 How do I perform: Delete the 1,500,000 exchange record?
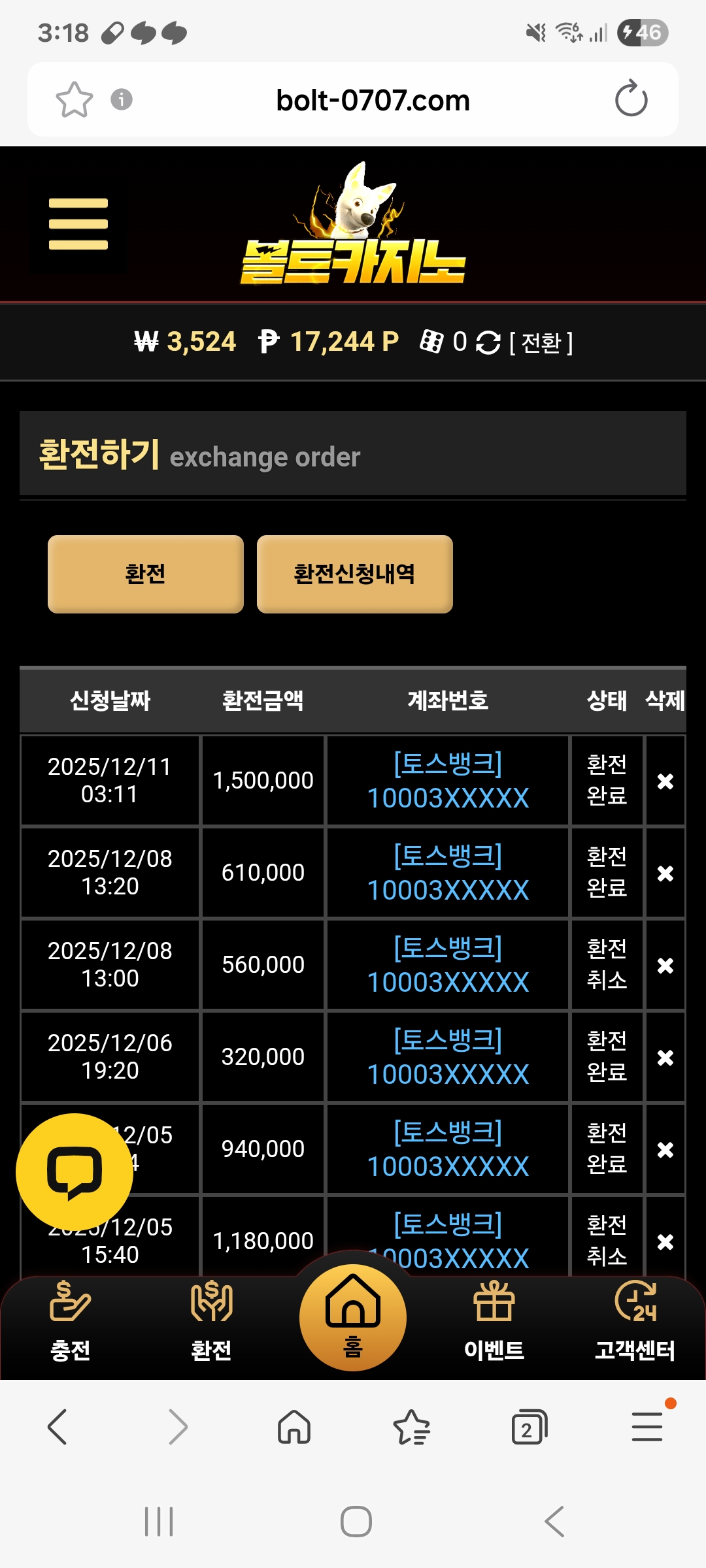click(x=665, y=781)
